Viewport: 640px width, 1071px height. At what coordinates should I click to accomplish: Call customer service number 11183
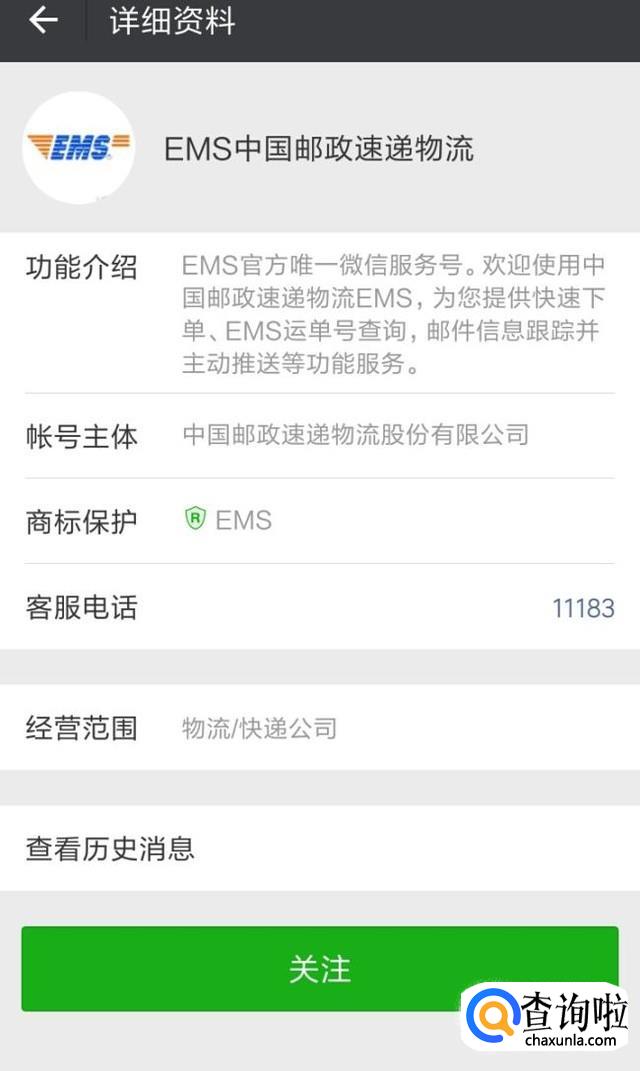pos(582,607)
